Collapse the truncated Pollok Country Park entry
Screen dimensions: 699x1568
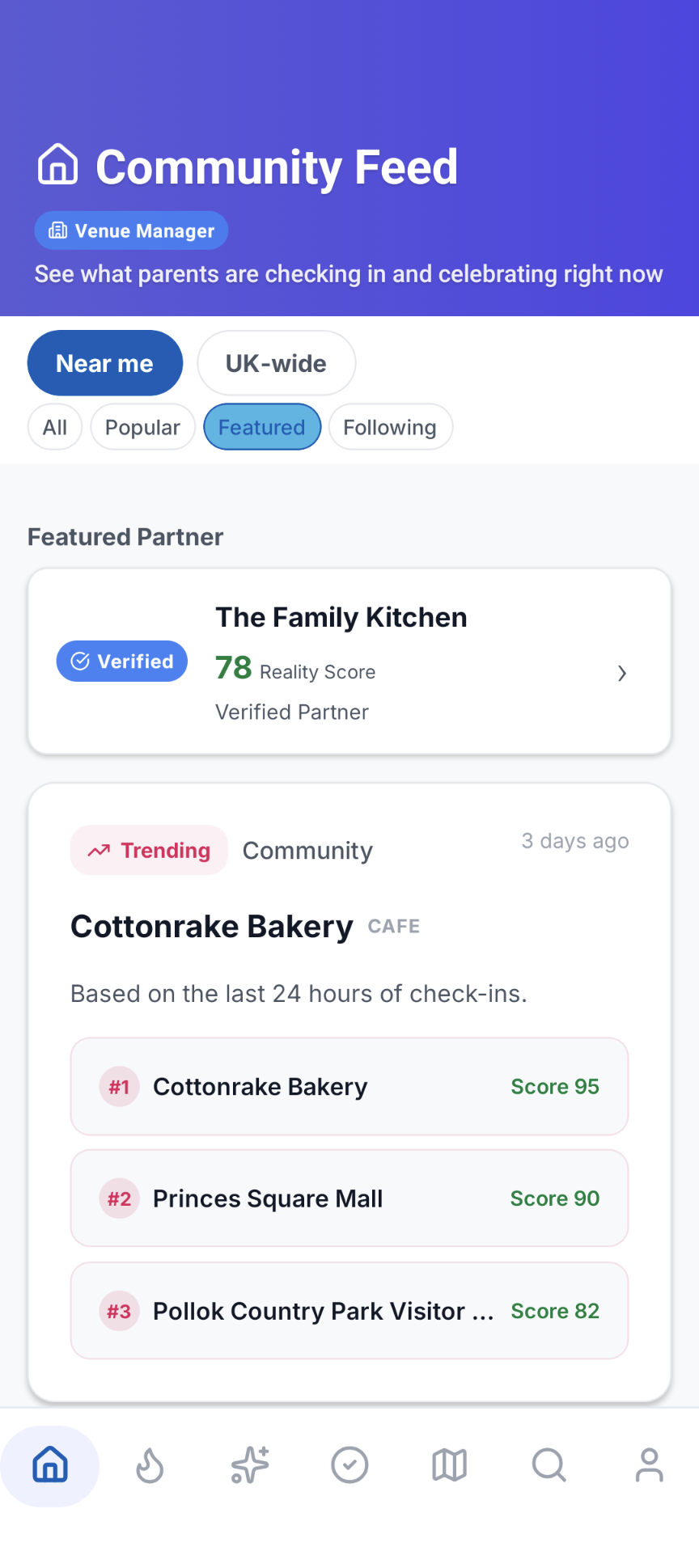click(348, 1311)
